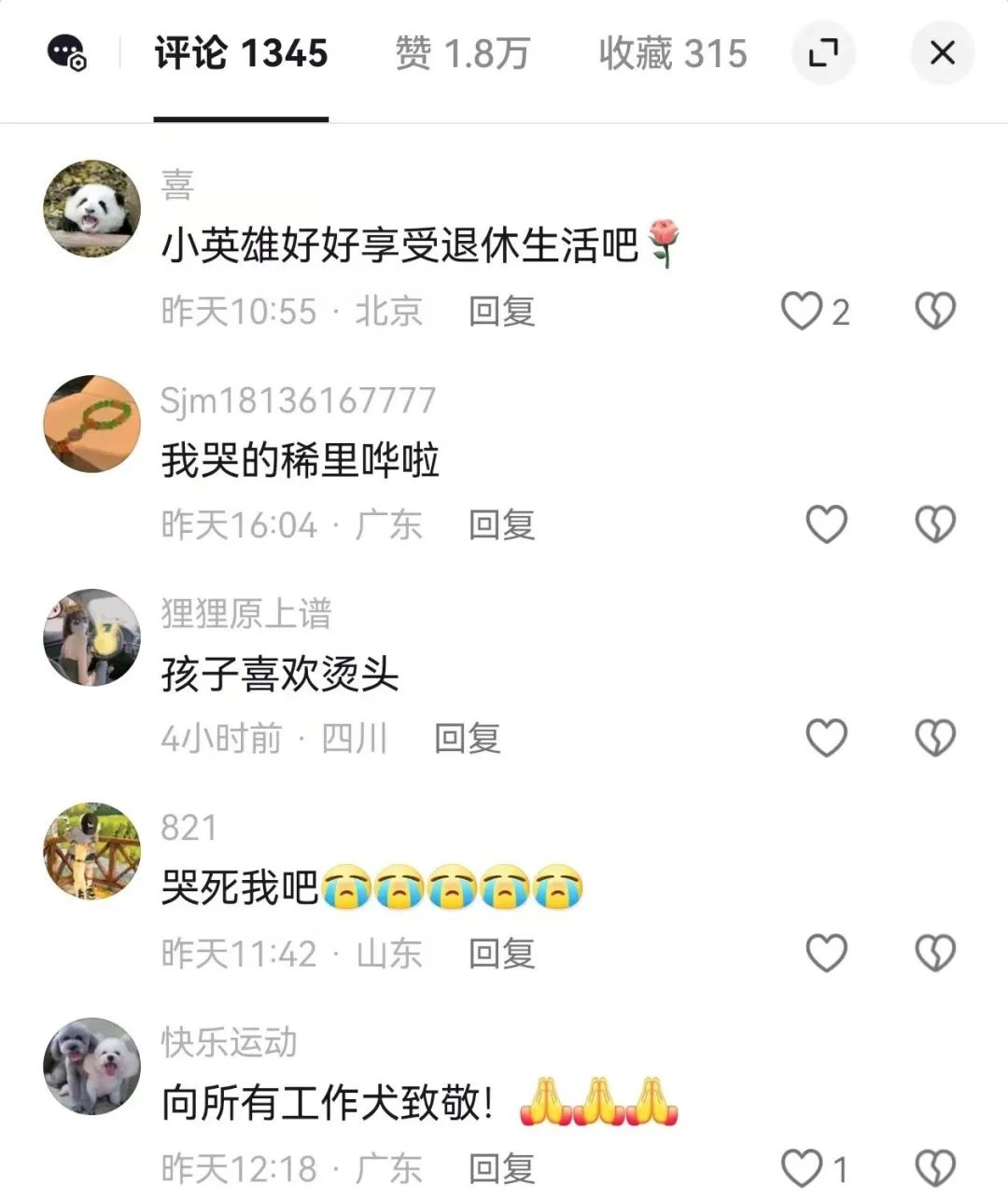This screenshot has width=1008, height=1200.
Task: Expand comments panel to full screen
Action: tap(823, 53)
